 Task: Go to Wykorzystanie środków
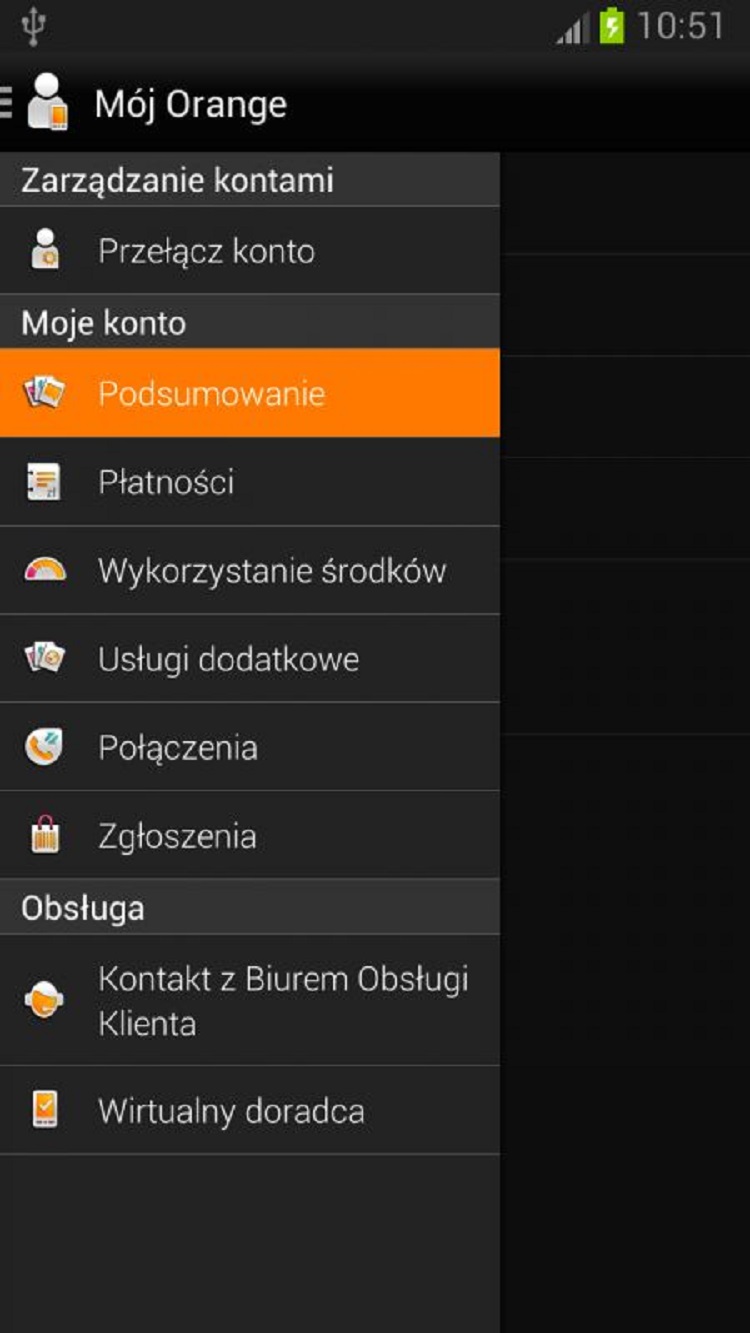coord(250,570)
